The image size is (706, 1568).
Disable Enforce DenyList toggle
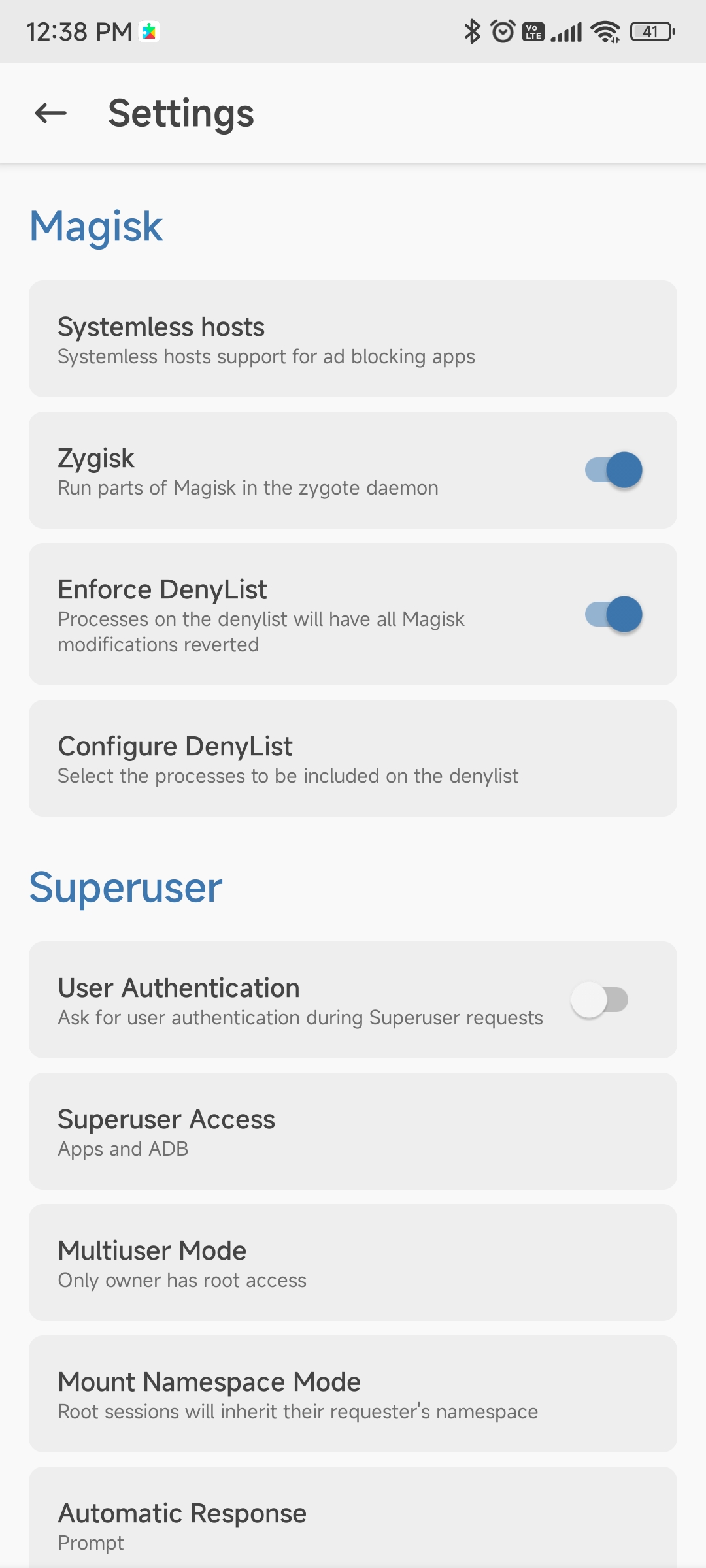pyautogui.click(x=613, y=614)
